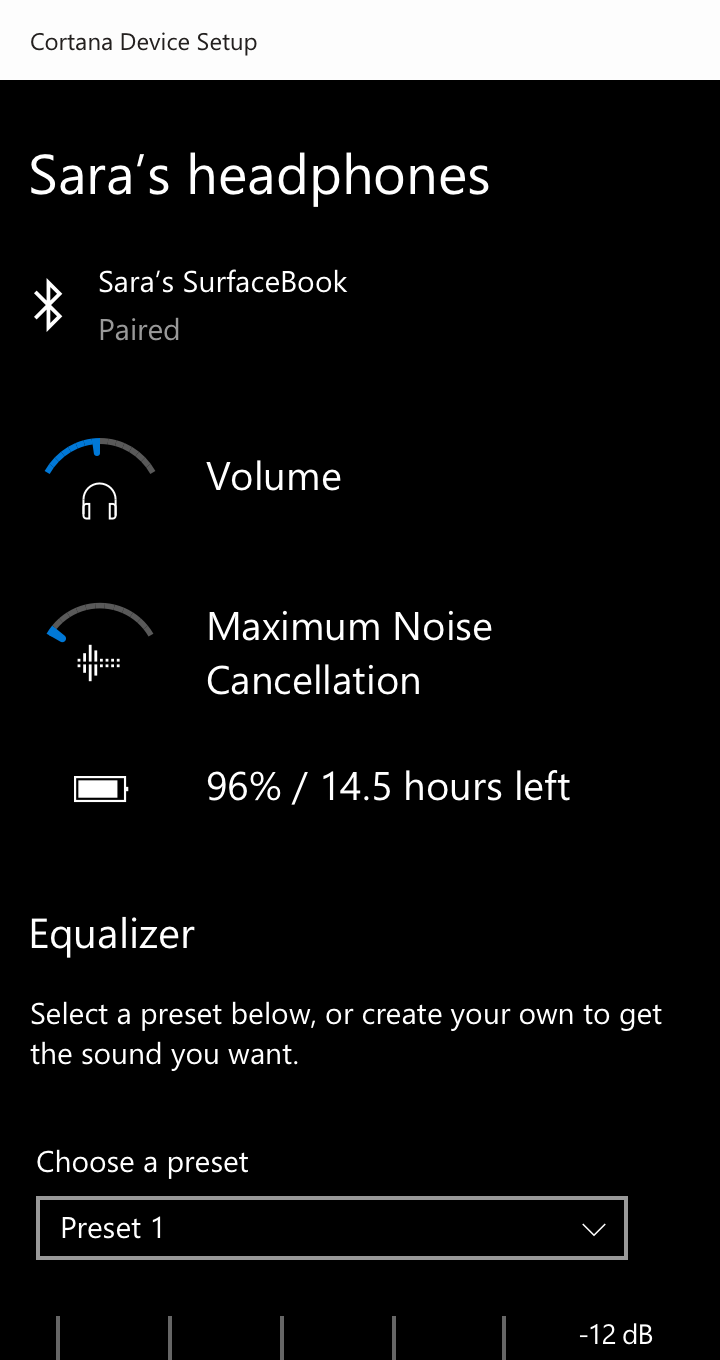Click the Sara's headphones heading
Image resolution: width=720 pixels, height=1360 pixels.
260,174
